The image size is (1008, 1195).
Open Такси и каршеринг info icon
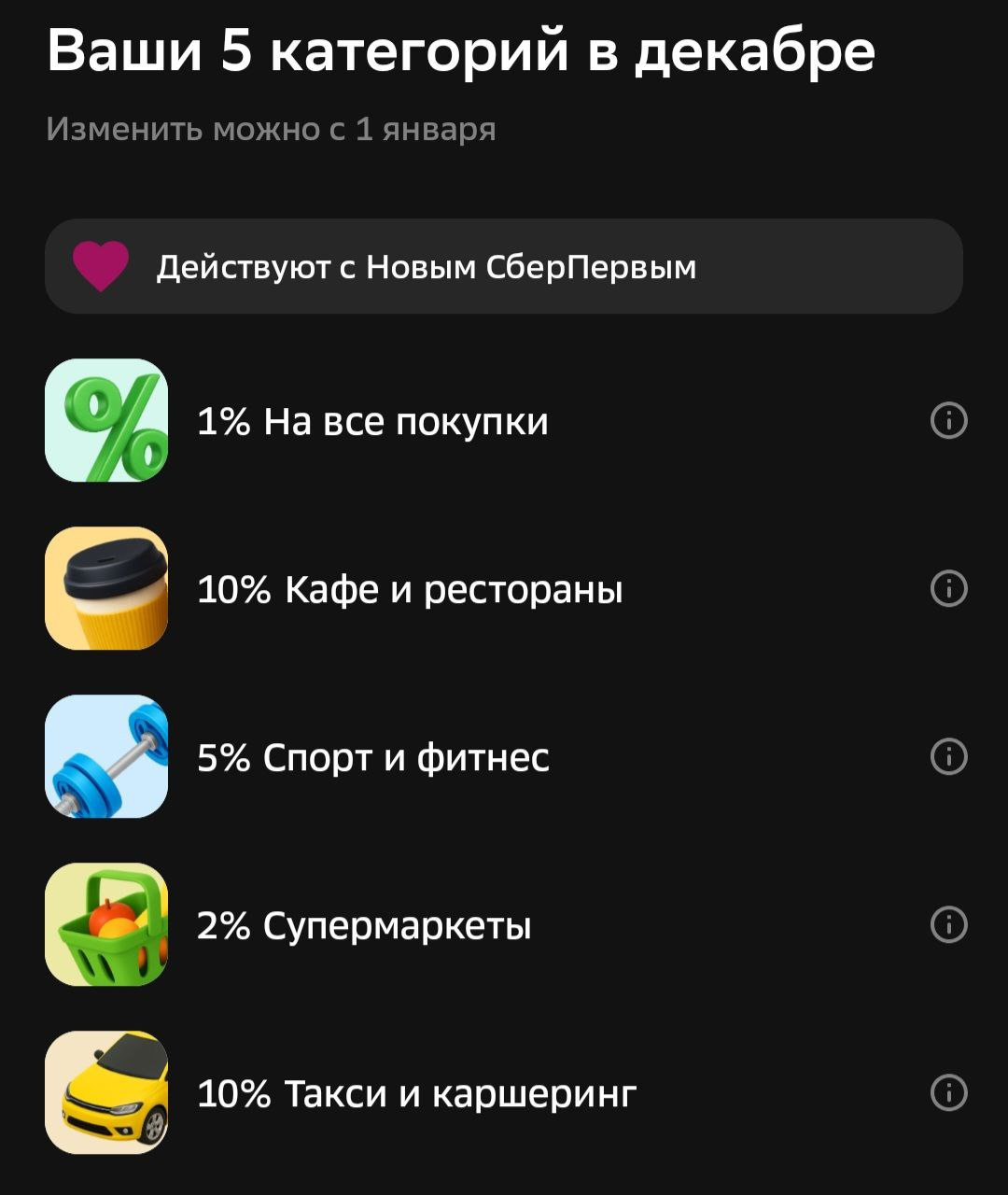949,1092
